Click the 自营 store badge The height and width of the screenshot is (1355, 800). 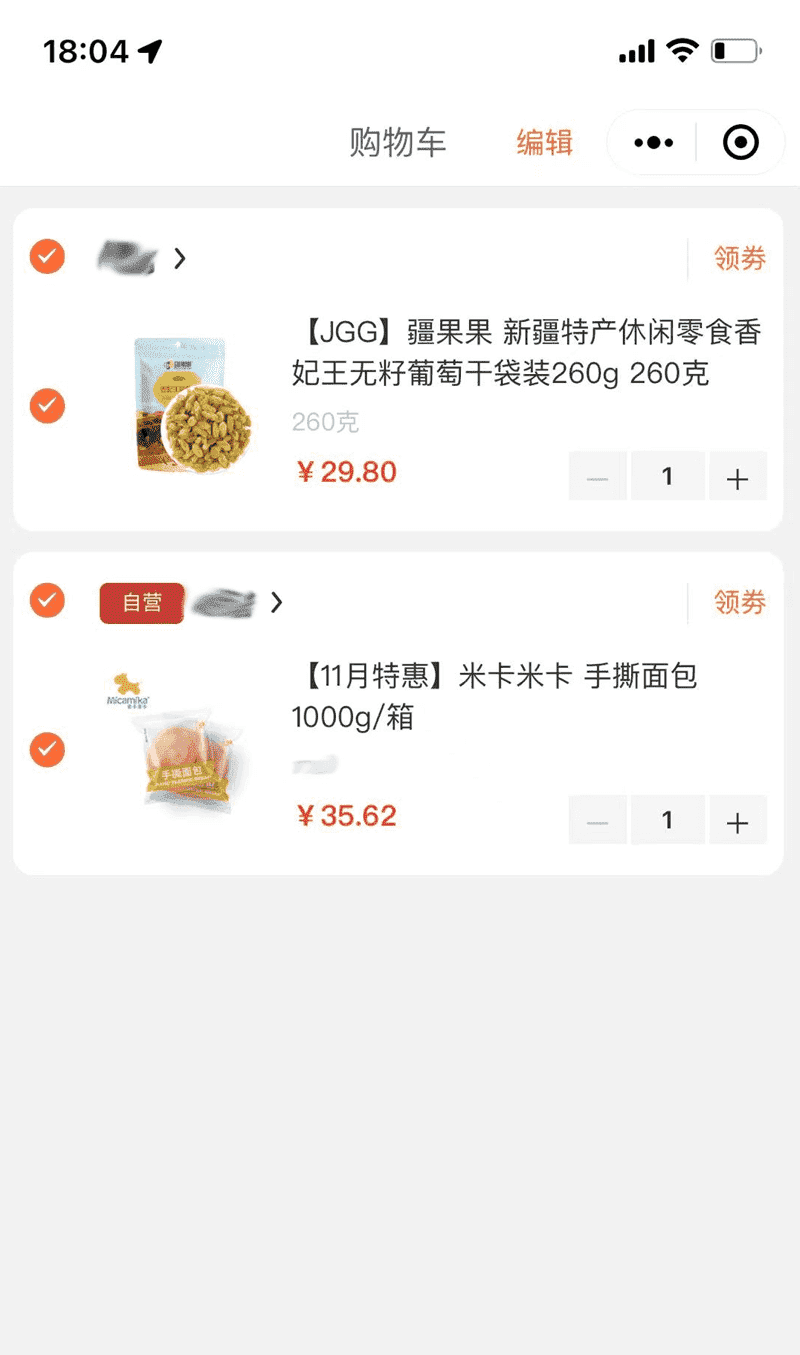[140, 603]
